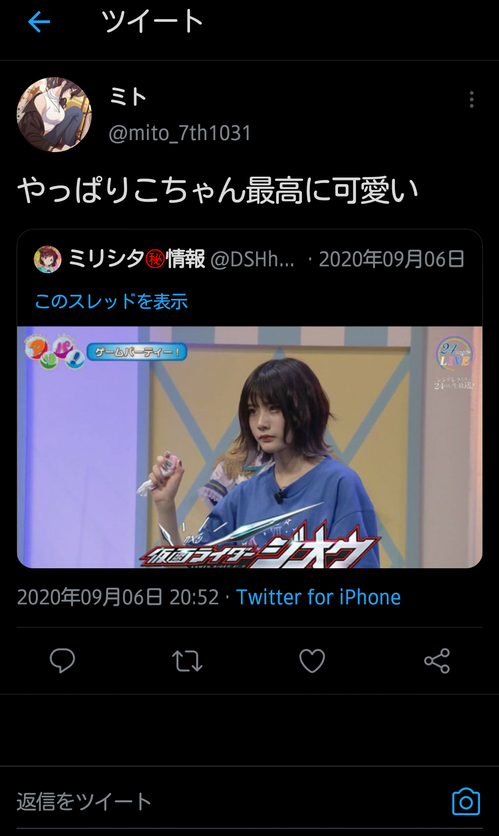Retweet this tweet
The width and height of the screenshot is (499, 836).
tap(187, 661)
